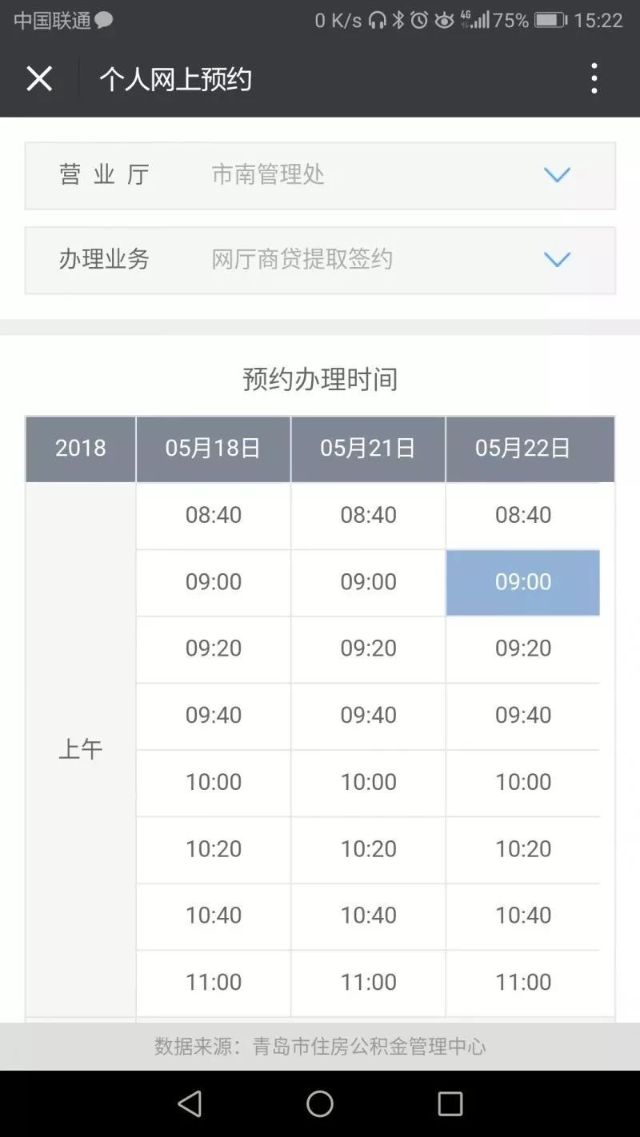The image size is (640, 1137).
Task: Book 10:00 on 05月22日
Action: tap(523, 782)
